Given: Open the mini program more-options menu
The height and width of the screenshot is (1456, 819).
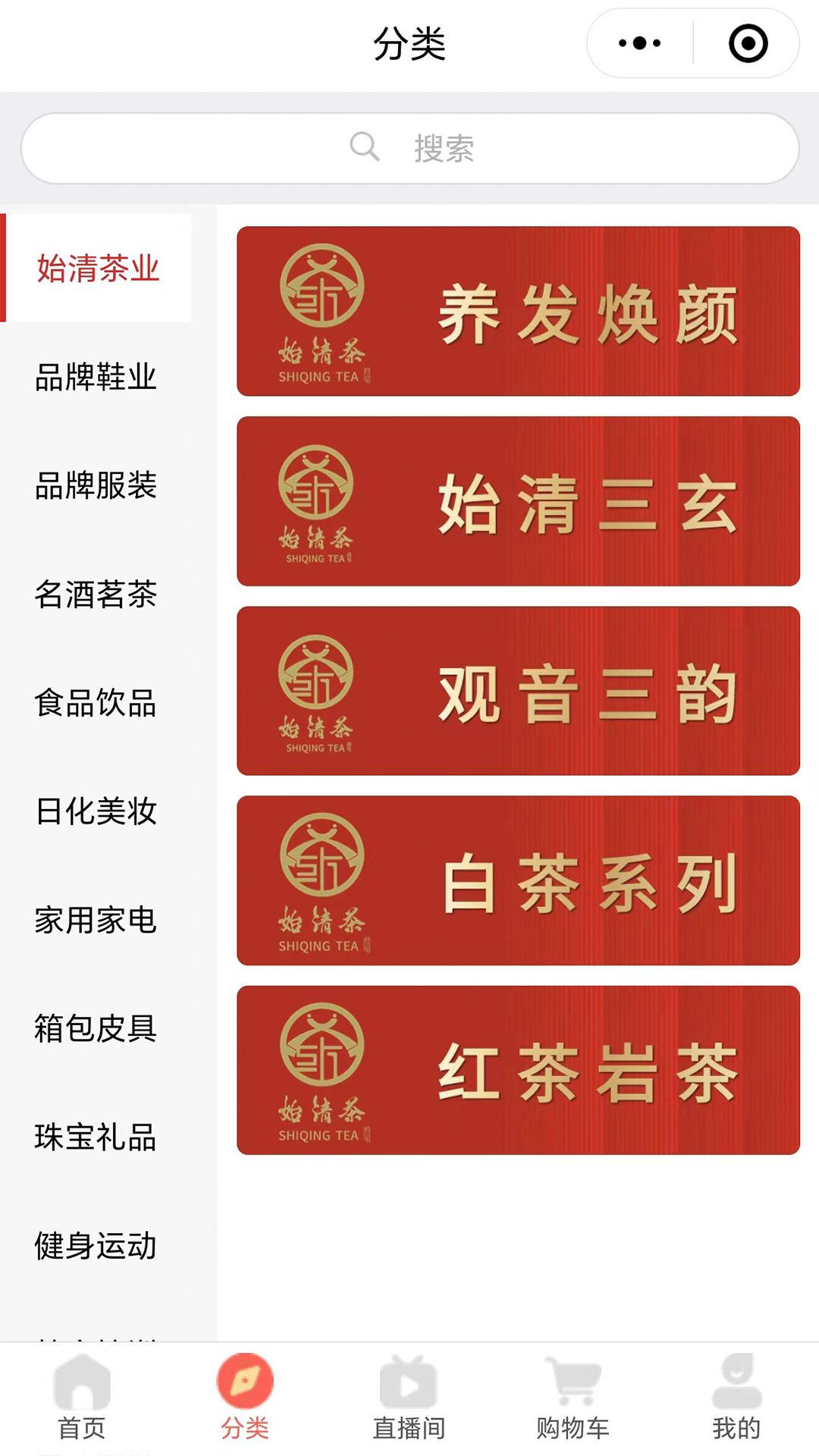Looking at the screenshot, I should pos(639,43).
